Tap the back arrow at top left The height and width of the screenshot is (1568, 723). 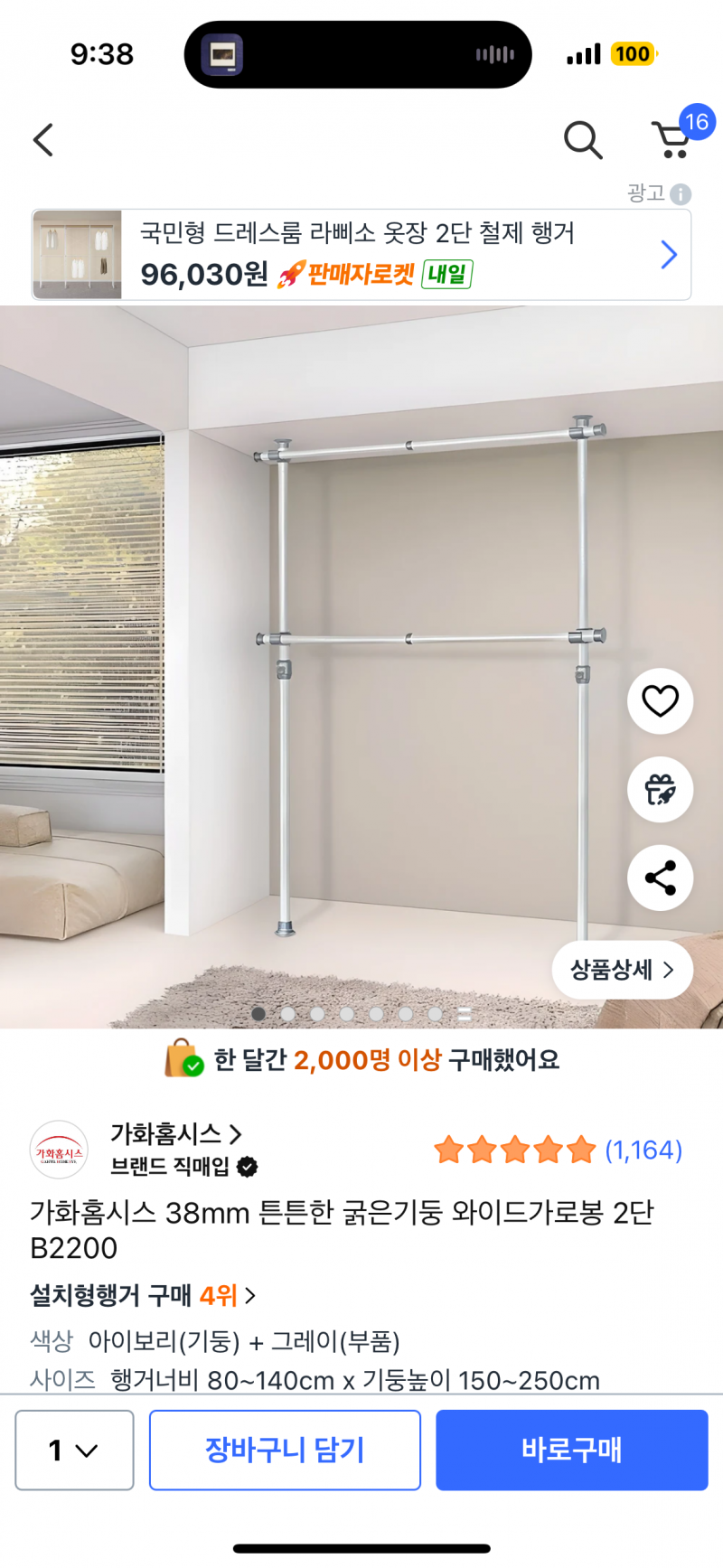pos(43,141)
